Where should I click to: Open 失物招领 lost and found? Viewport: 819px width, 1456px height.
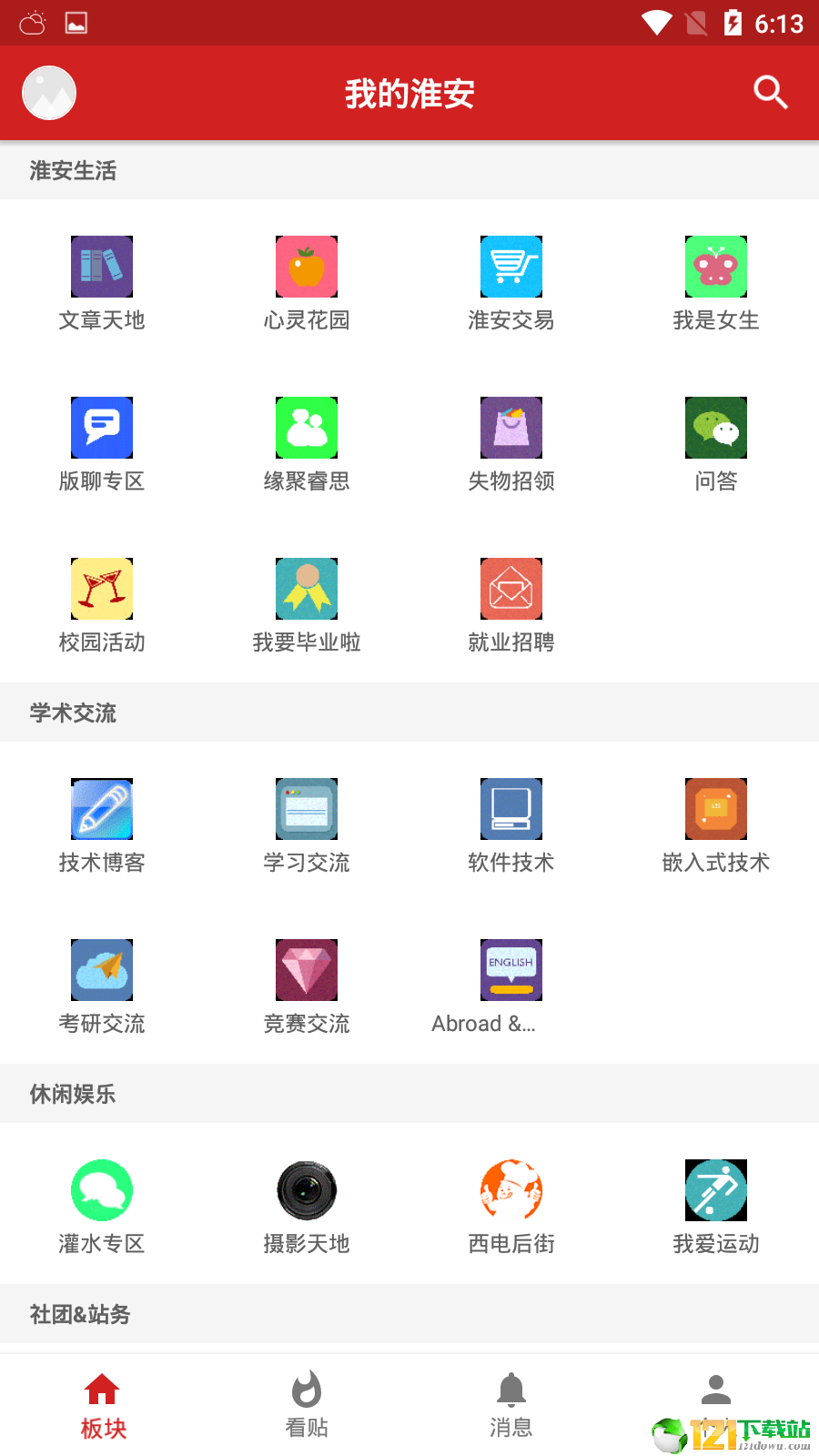coord(511,445)
